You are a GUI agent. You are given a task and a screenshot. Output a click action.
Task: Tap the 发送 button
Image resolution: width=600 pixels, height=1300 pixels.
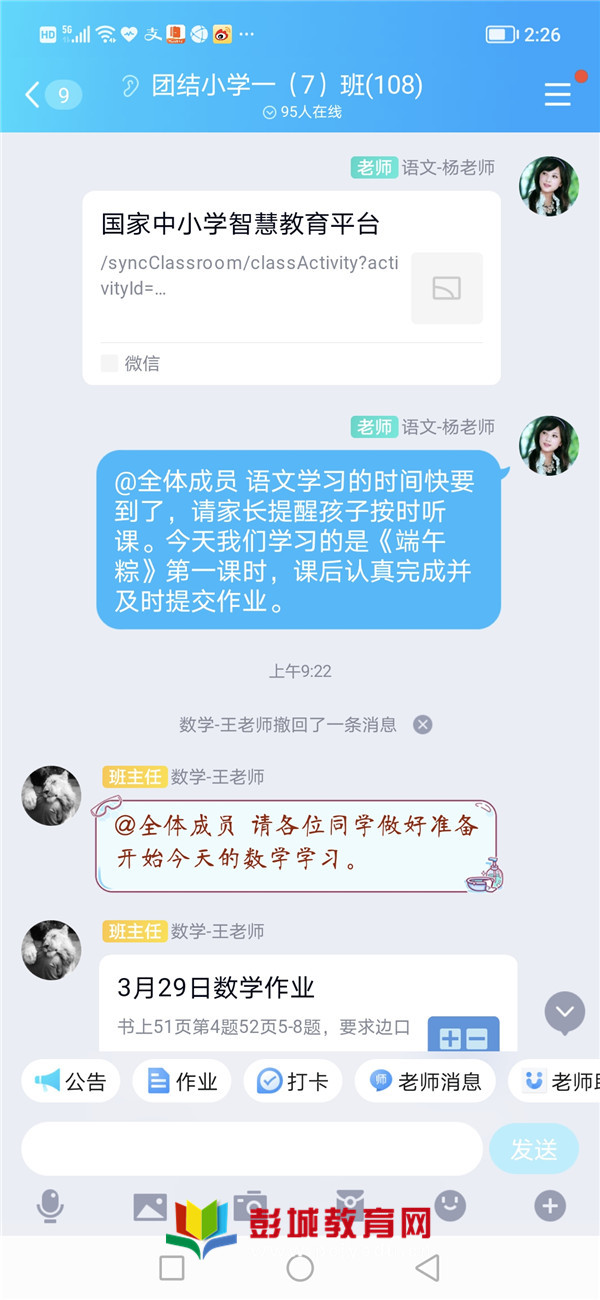534,1149
